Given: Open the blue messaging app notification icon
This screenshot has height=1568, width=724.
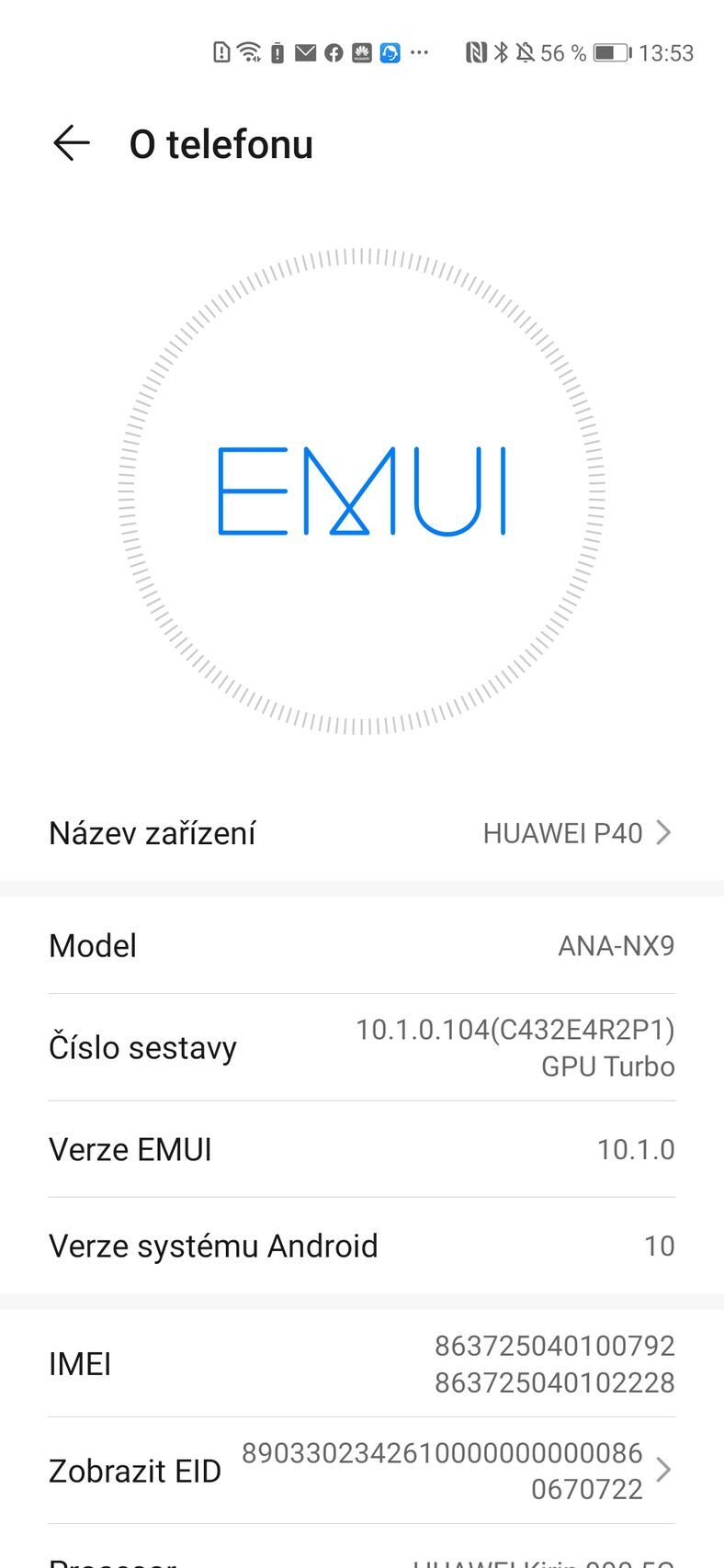Looking at the screenshot, I should click(390, 52).
